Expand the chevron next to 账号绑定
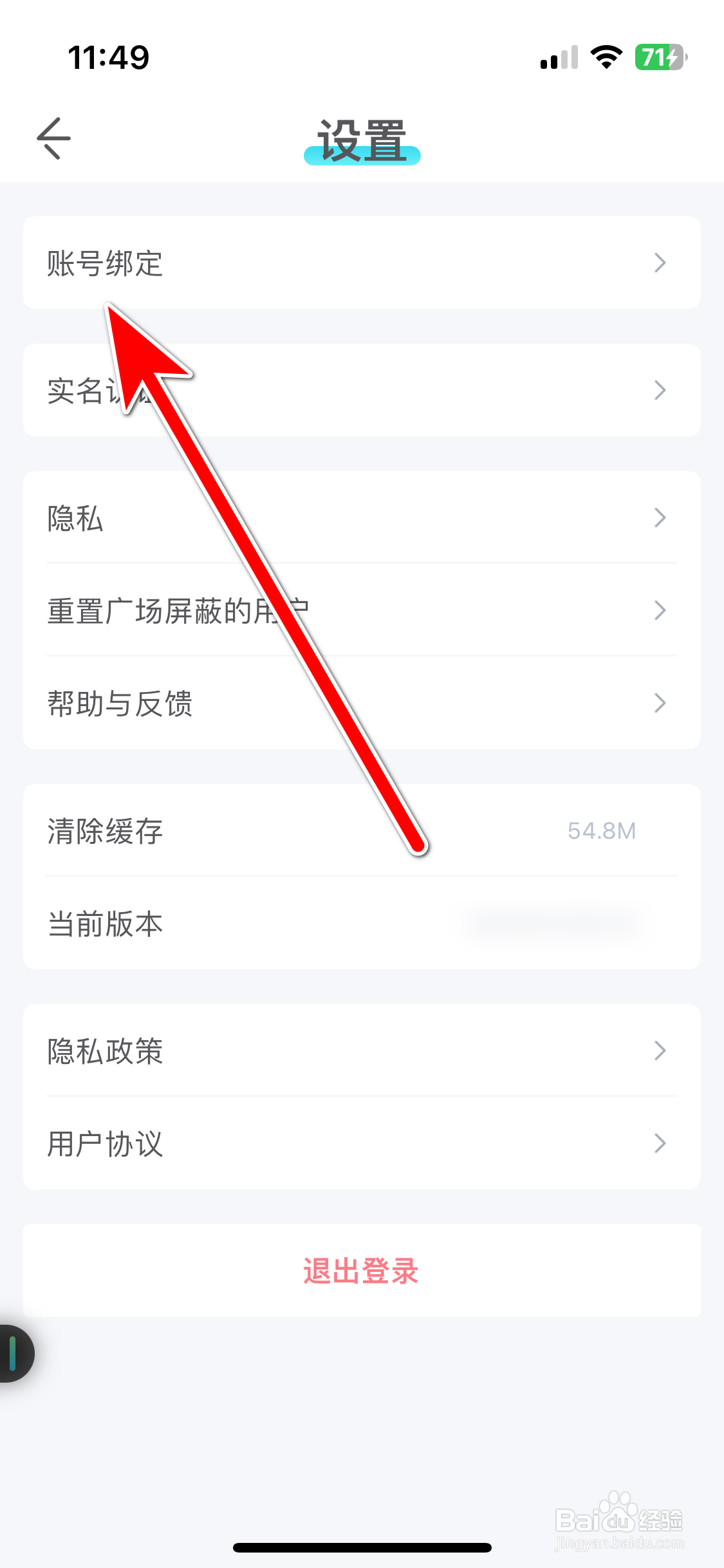This screenshot has height=1568, width=724. pos(660,263)
